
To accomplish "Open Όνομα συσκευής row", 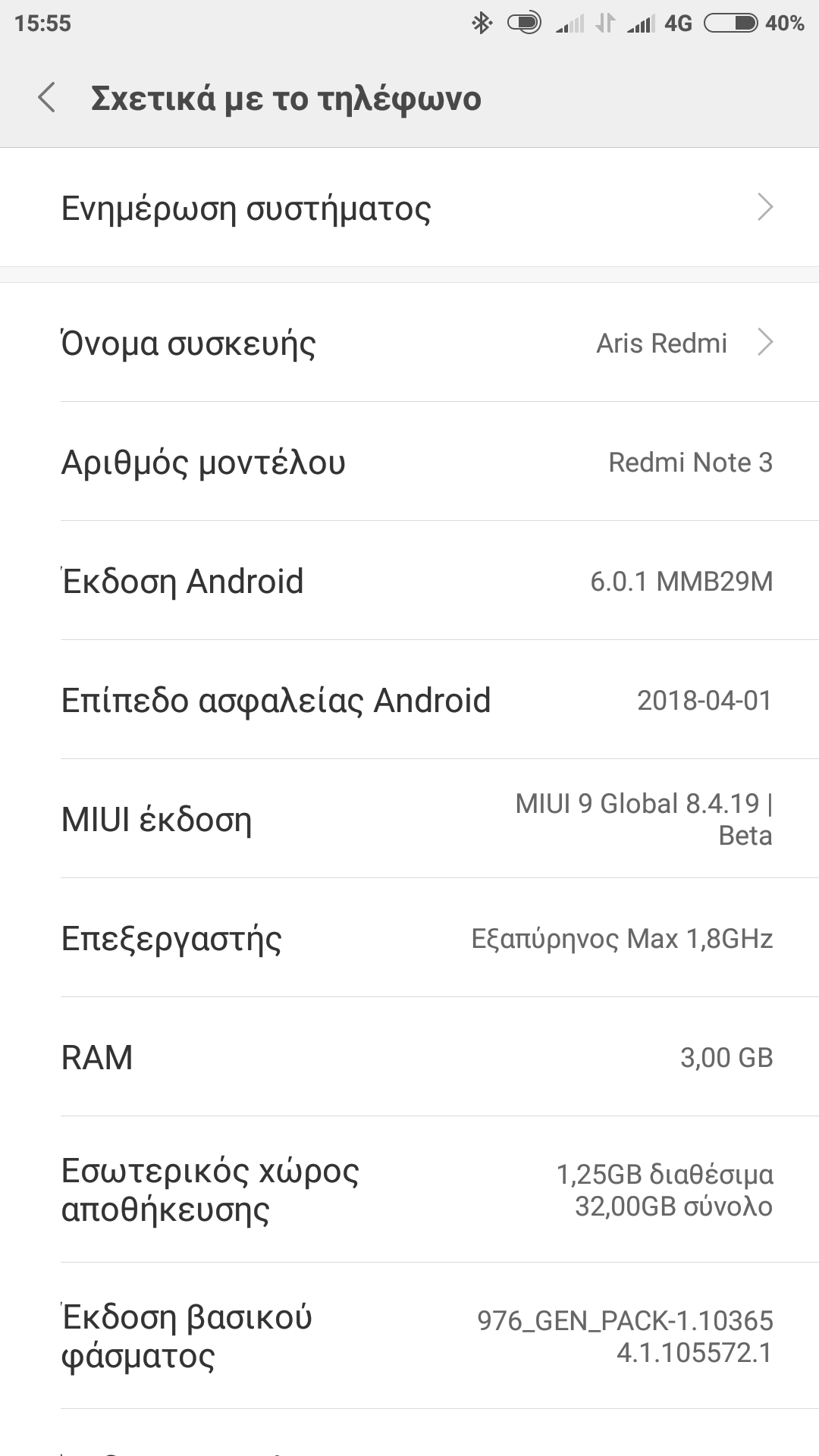I will coord(409,343).
